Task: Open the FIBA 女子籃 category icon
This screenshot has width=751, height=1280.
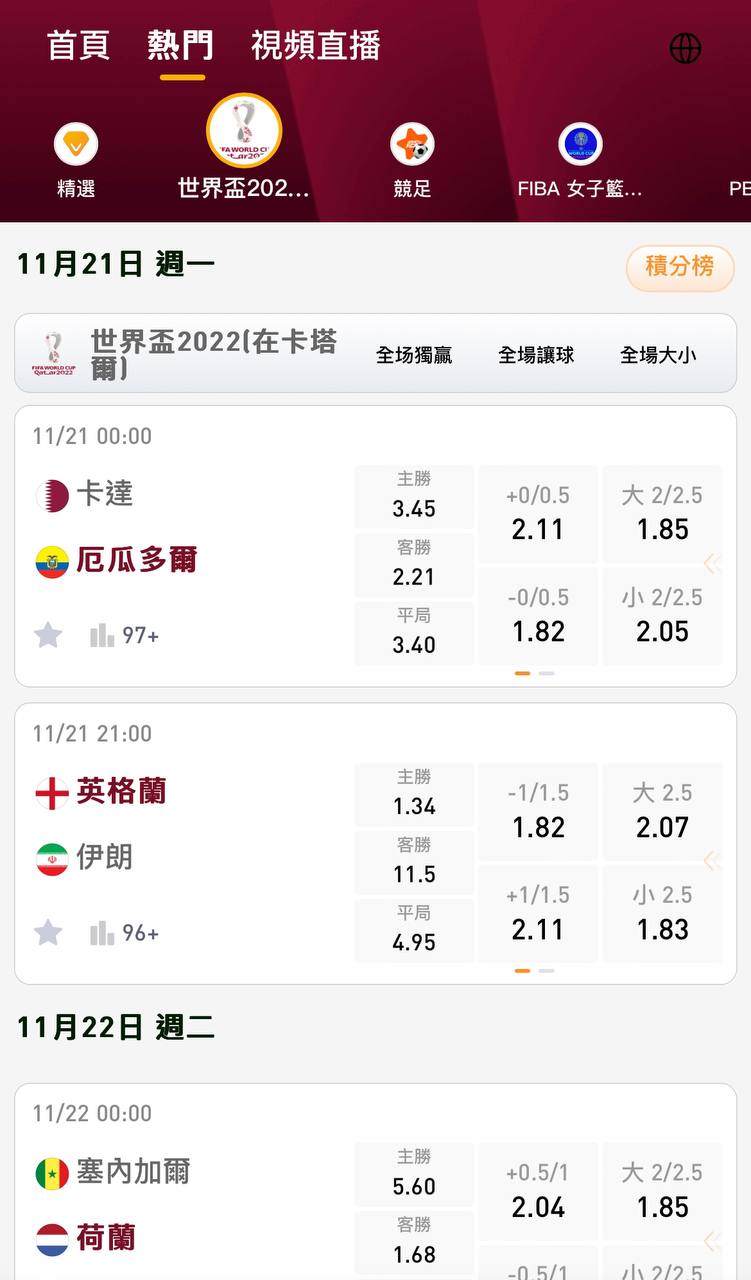Action: (x=580, y=144)
